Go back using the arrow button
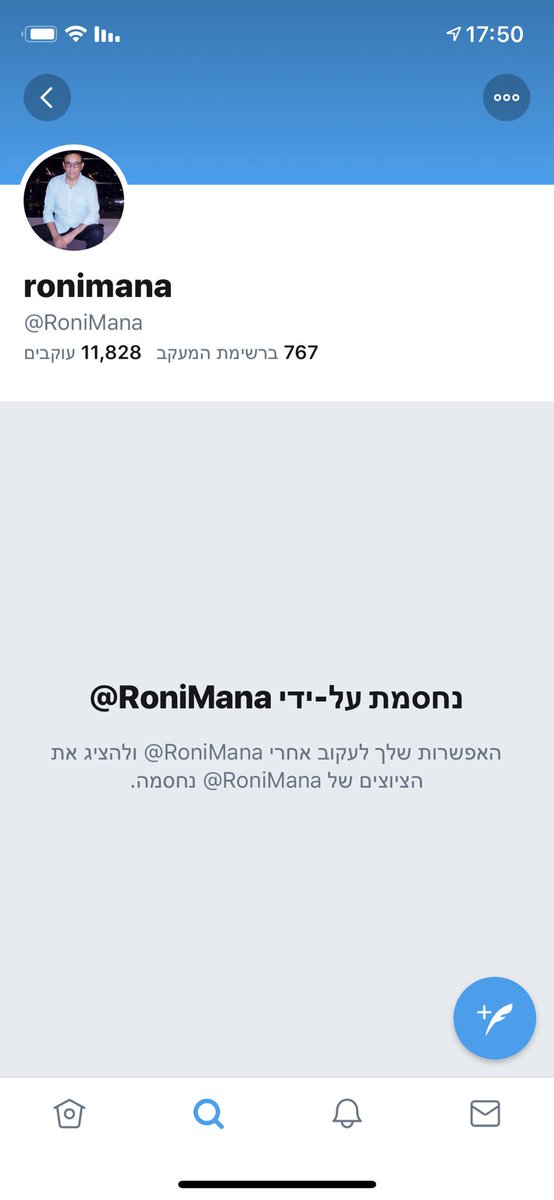This screenshot has height=1200, width=554. (47, 98)
